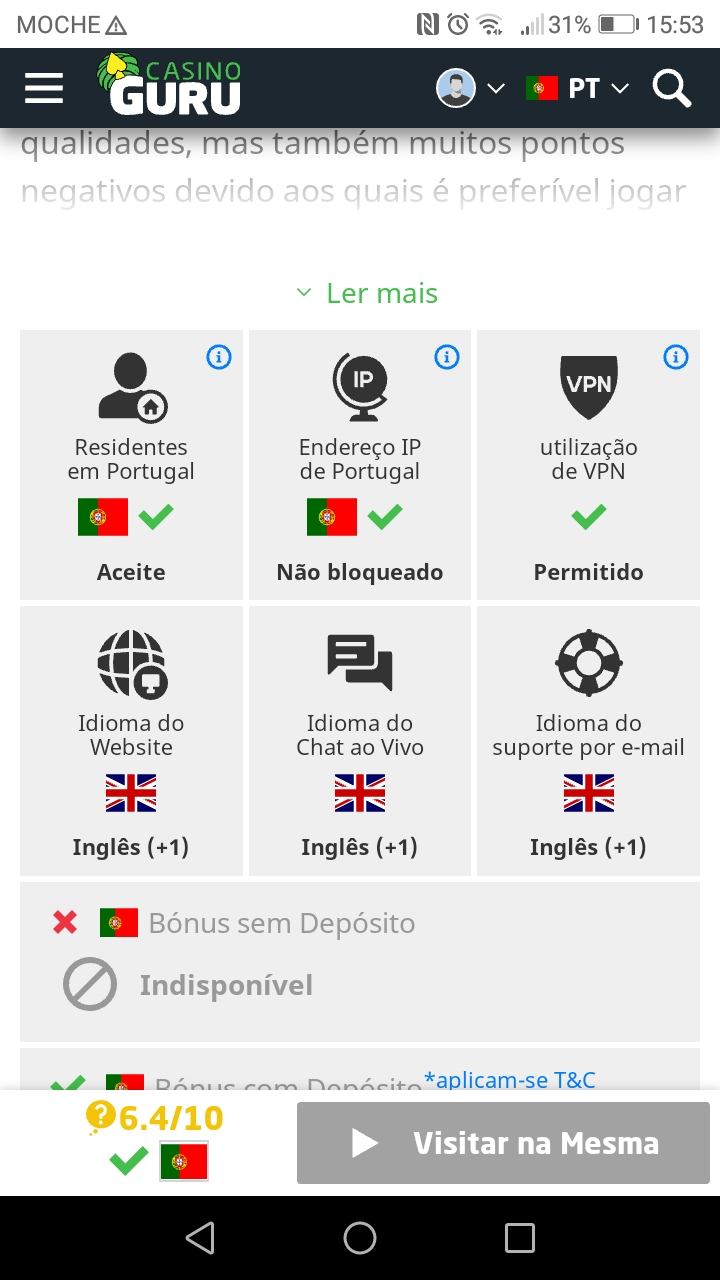Expand the text with Ler mais
The height and width of the screenshot is (1280, 720).
point(368,293)
